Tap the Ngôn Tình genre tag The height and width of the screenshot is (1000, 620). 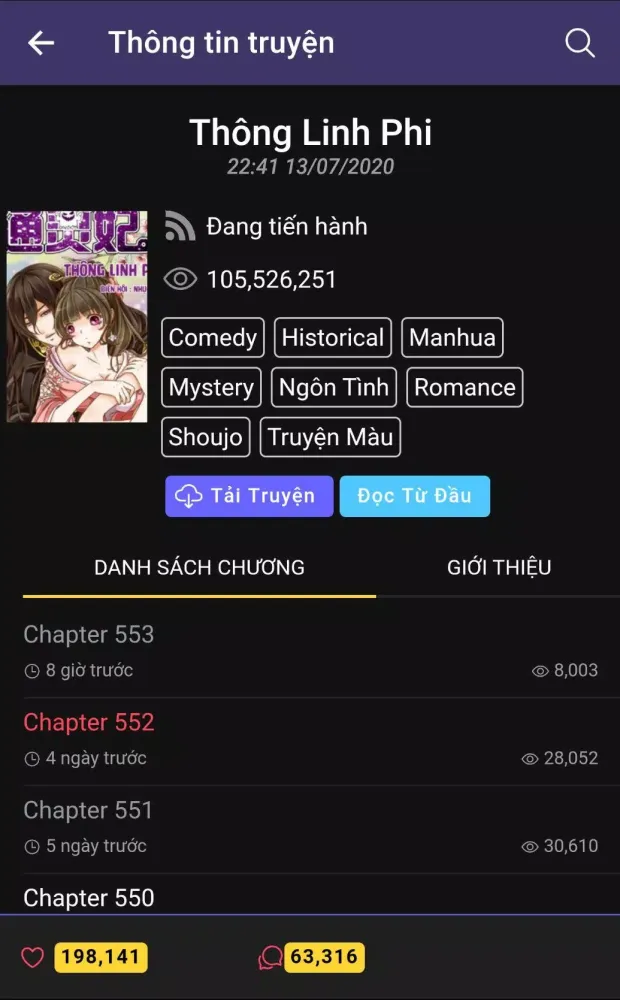click(x=334, y=387)
